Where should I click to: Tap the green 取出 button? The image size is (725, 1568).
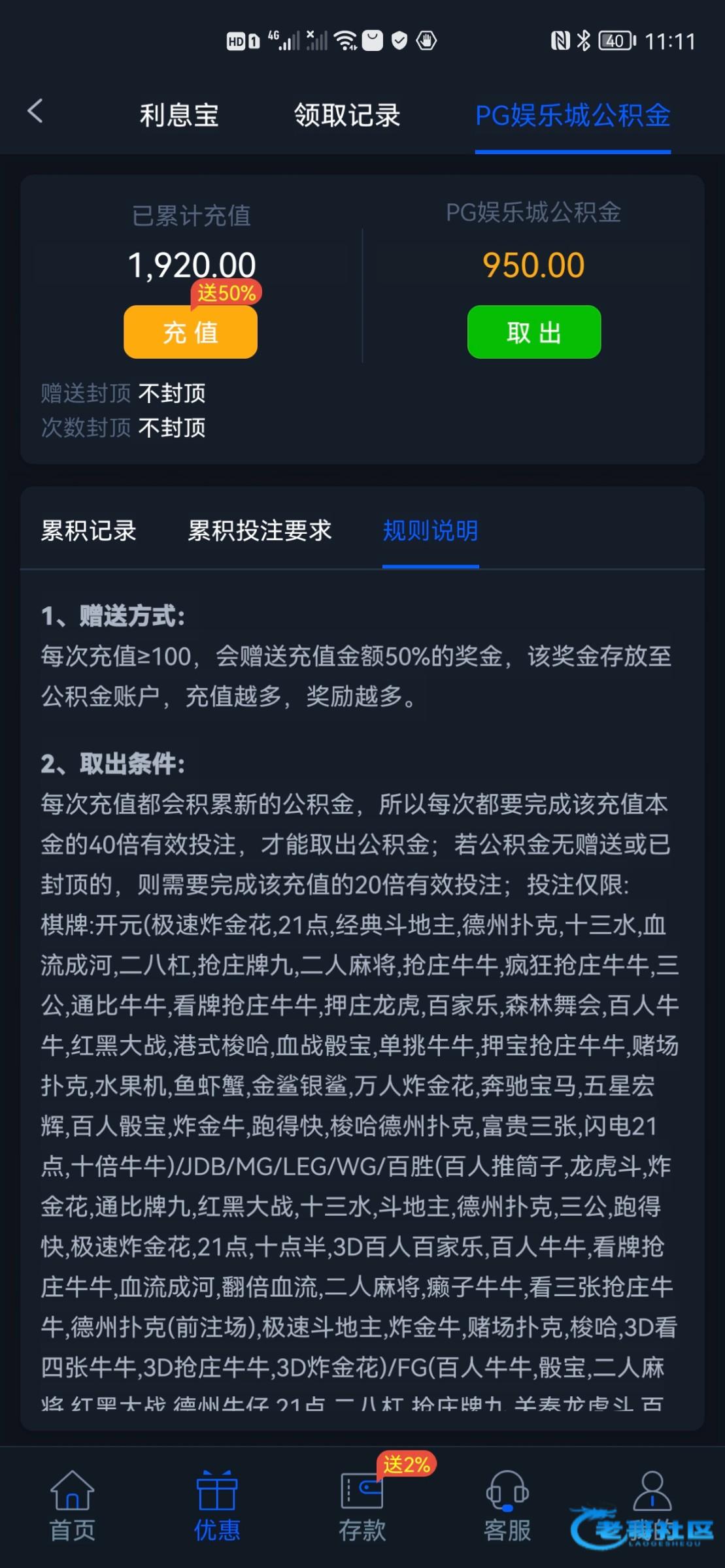533,332
